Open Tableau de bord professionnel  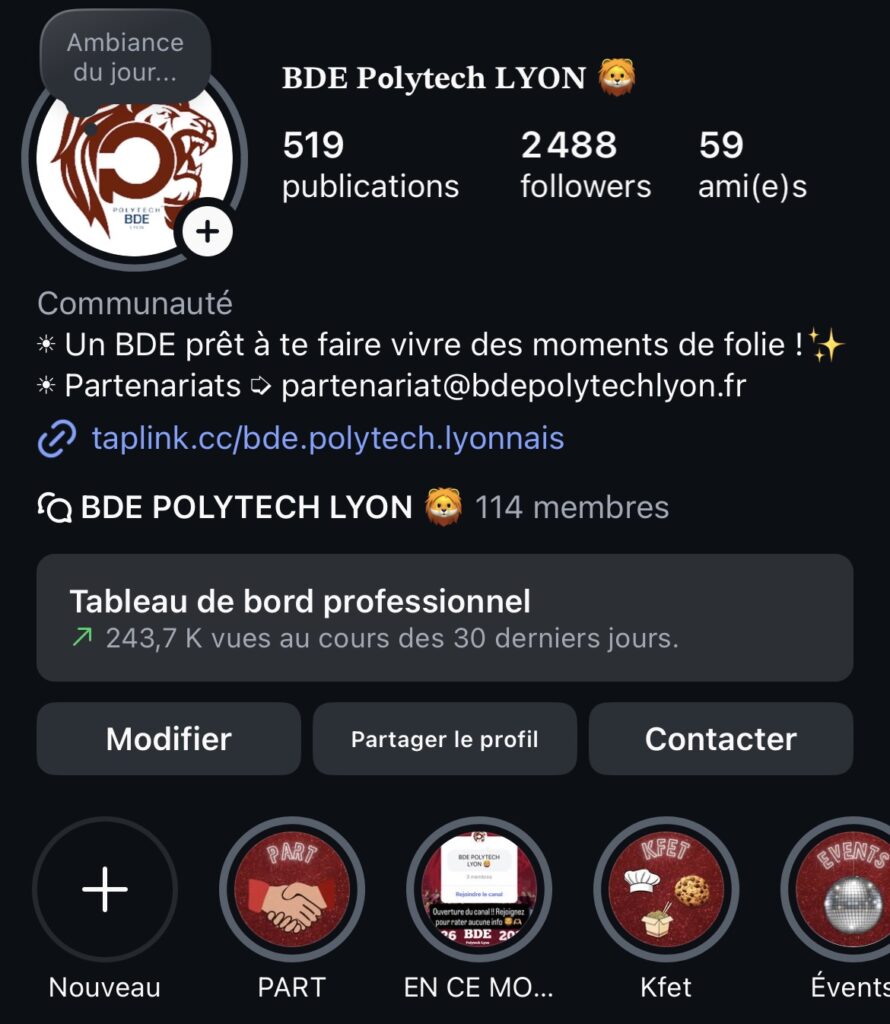tap(444, 618)
